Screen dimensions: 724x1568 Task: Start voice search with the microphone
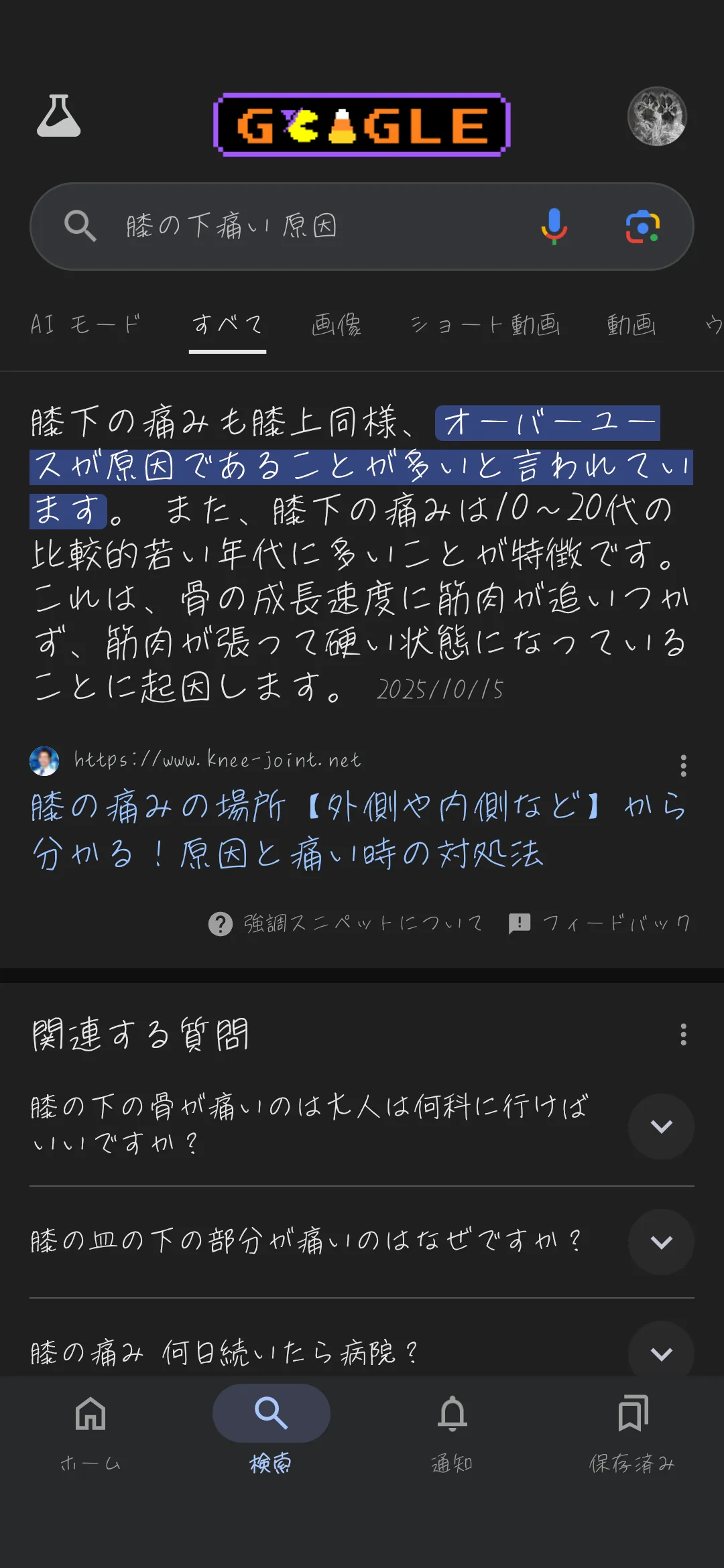tap(554, 226)
